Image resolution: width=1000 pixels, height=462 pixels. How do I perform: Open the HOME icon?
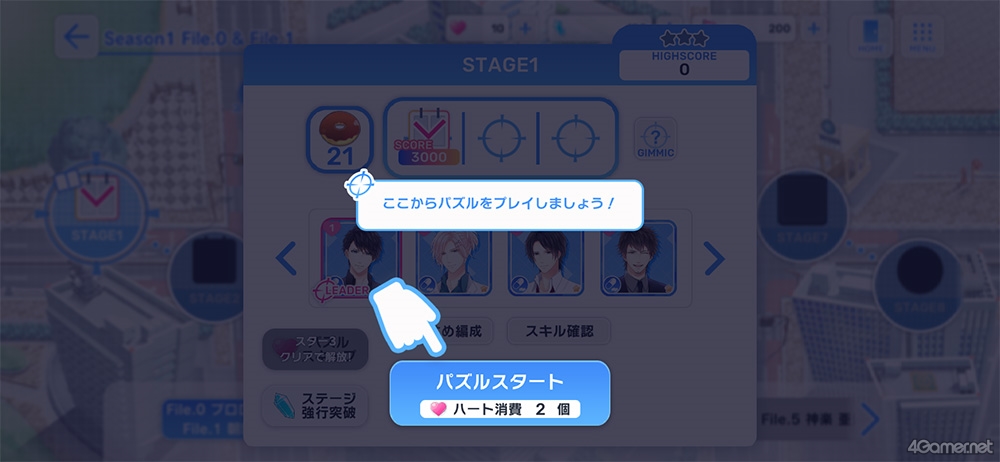[x=868, y=37]
